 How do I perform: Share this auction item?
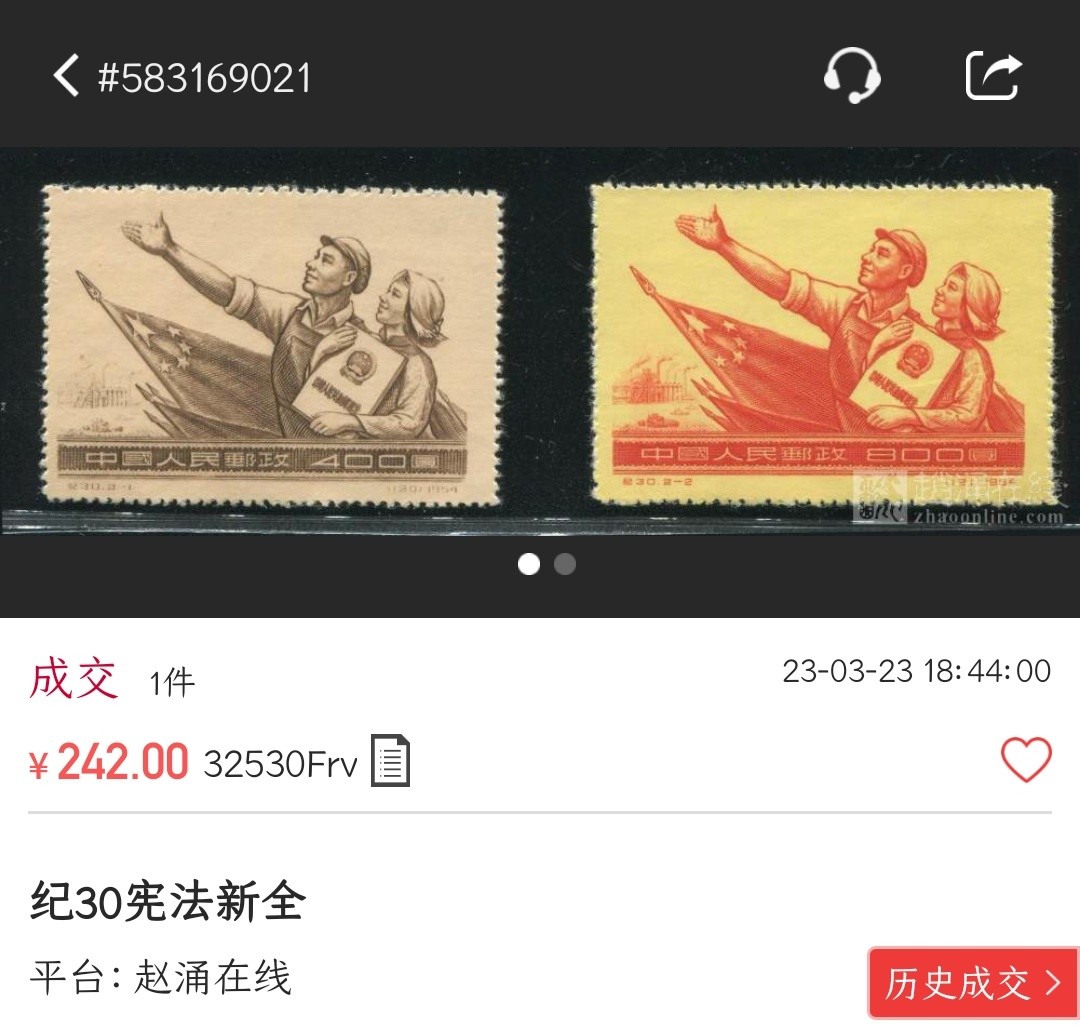click(x=993, y=76)
